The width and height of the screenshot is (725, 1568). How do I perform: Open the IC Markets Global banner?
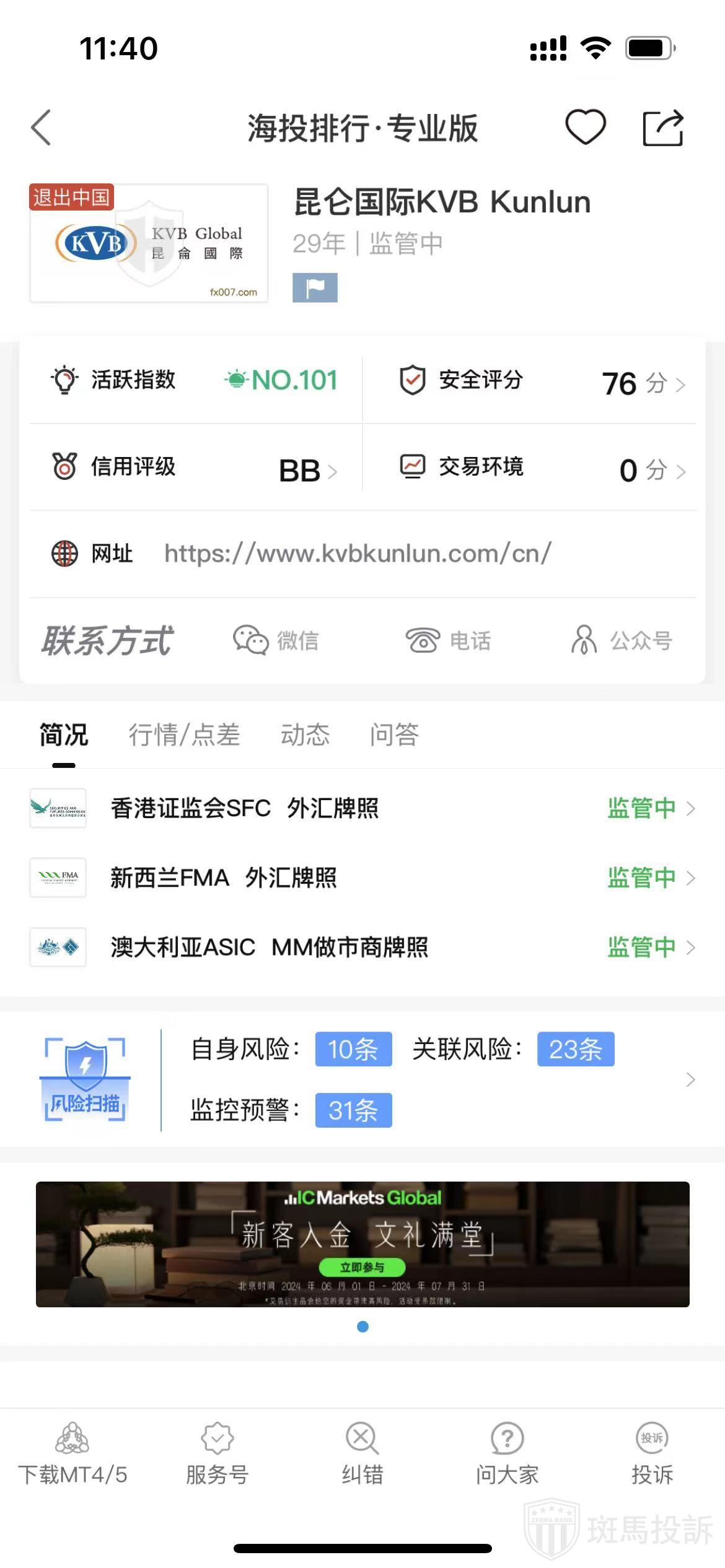tap(362, 1245)
